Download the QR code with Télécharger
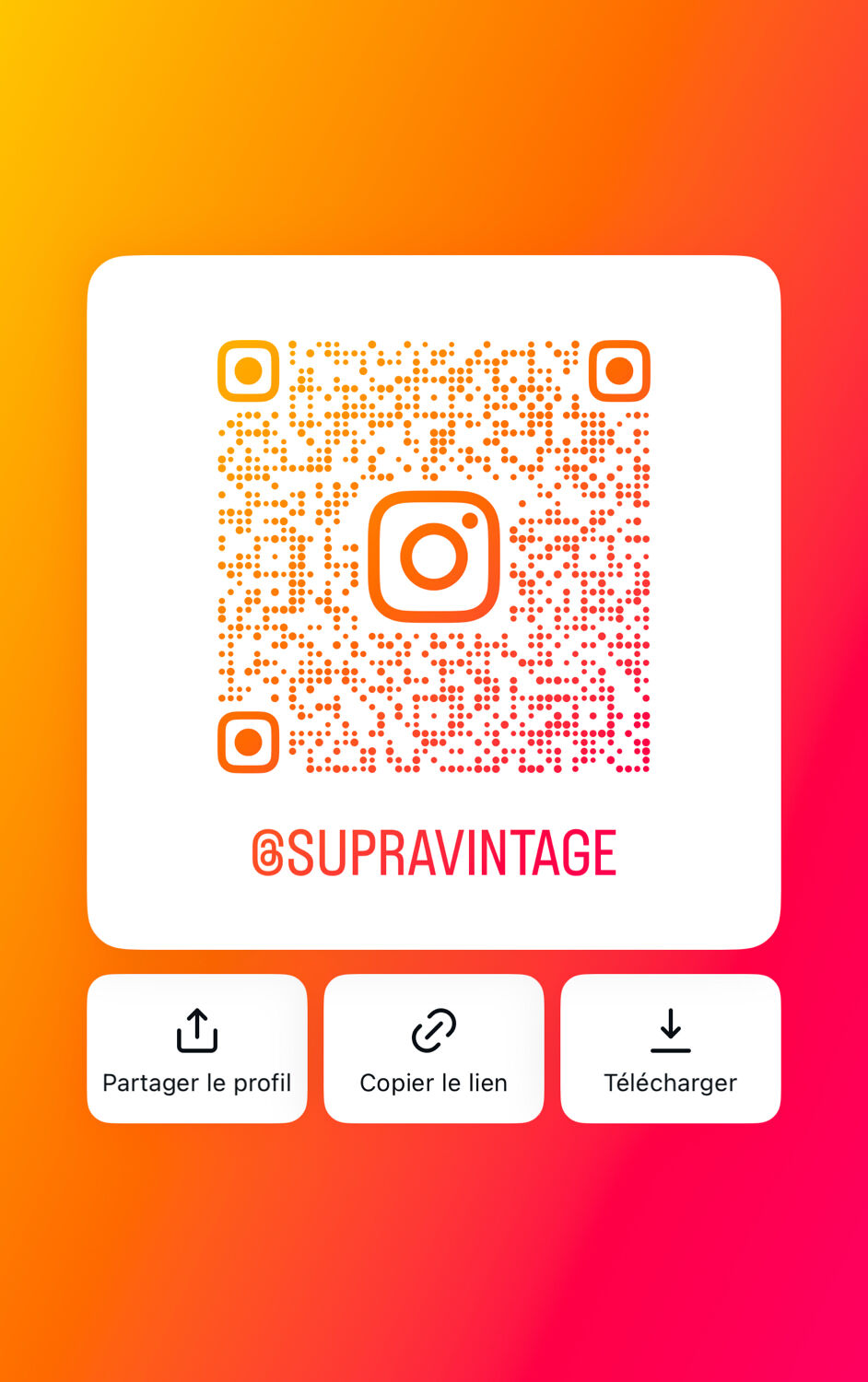Viewport: 868px width, 1382px height. click(x=670, y=1048)
